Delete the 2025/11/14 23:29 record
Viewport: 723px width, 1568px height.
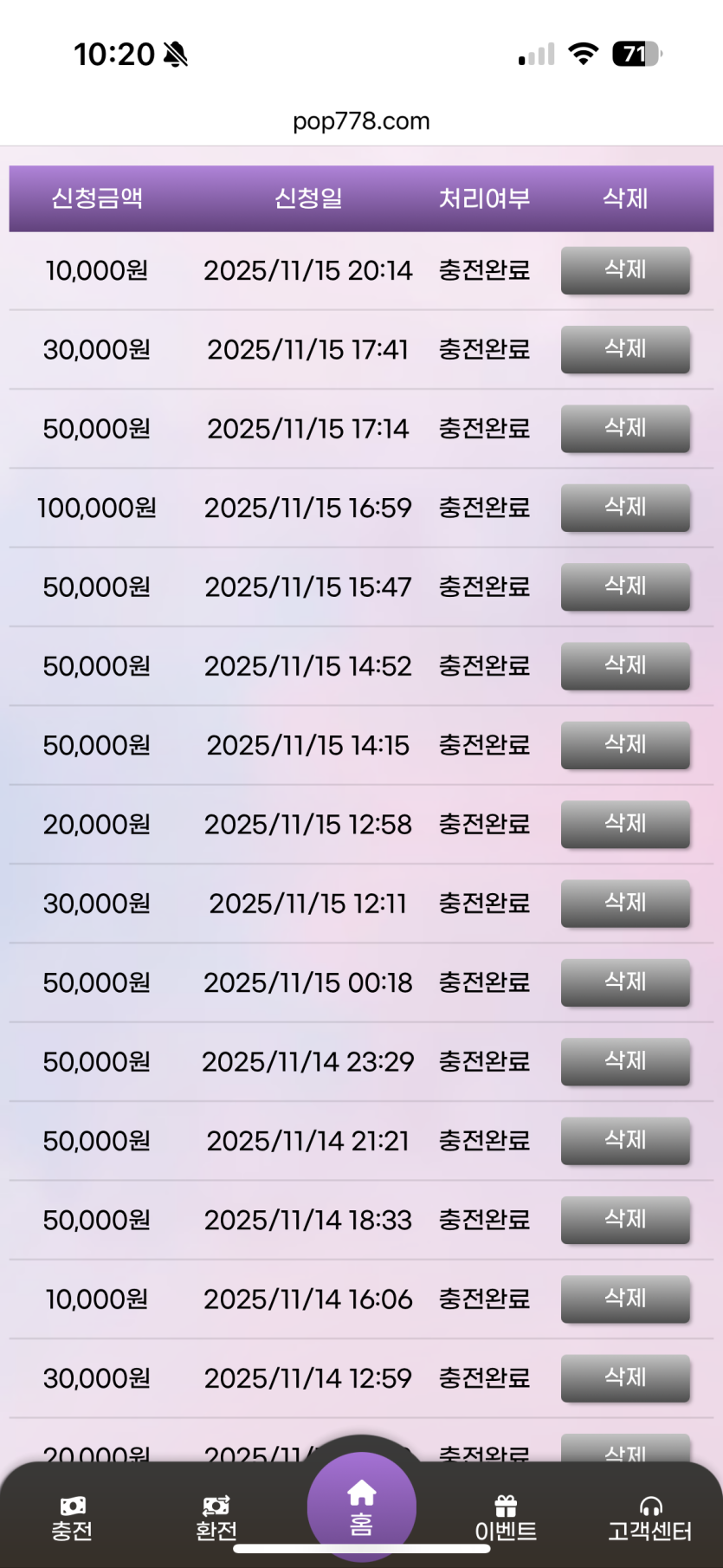click(625, 1061)
